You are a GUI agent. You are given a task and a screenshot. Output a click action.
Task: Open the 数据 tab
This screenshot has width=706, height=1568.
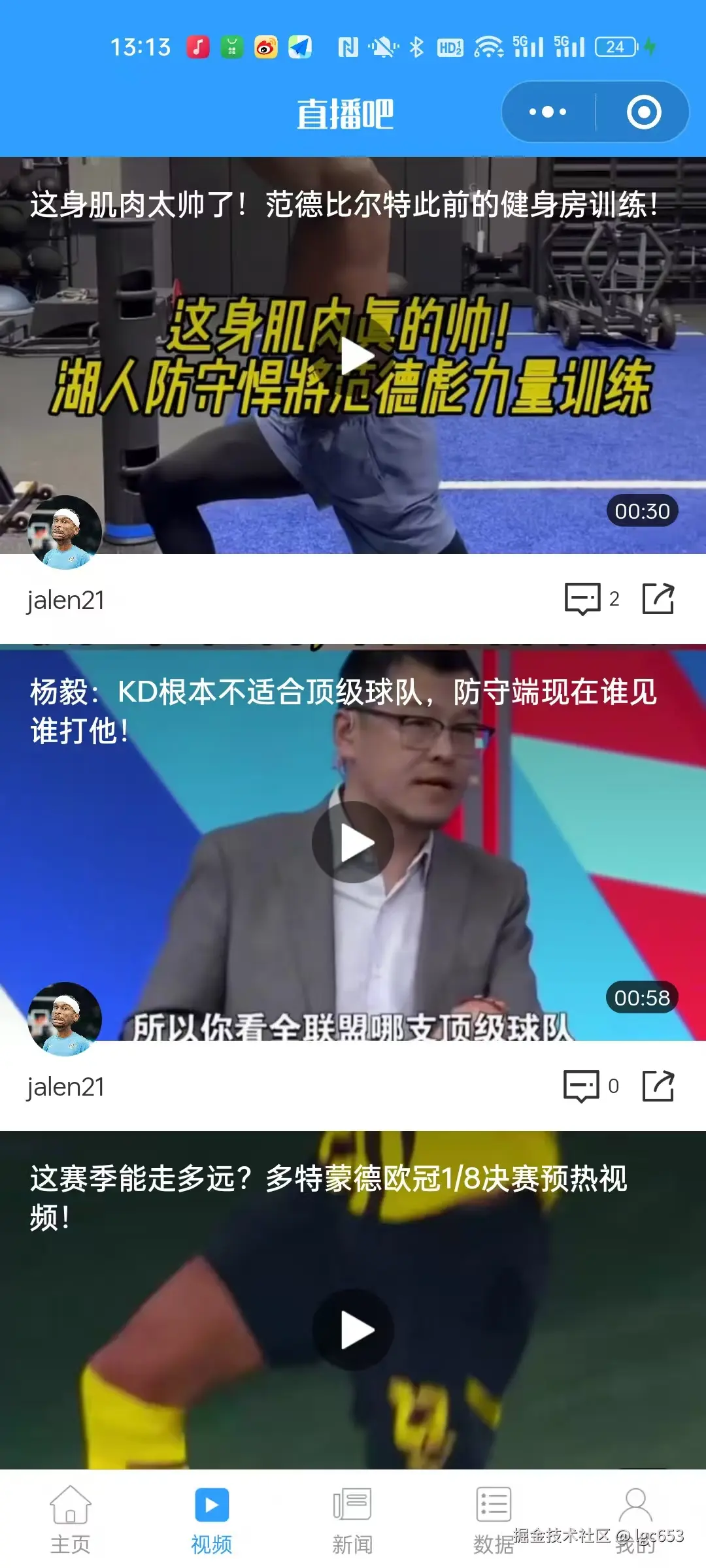click(x=494, y=1519)
